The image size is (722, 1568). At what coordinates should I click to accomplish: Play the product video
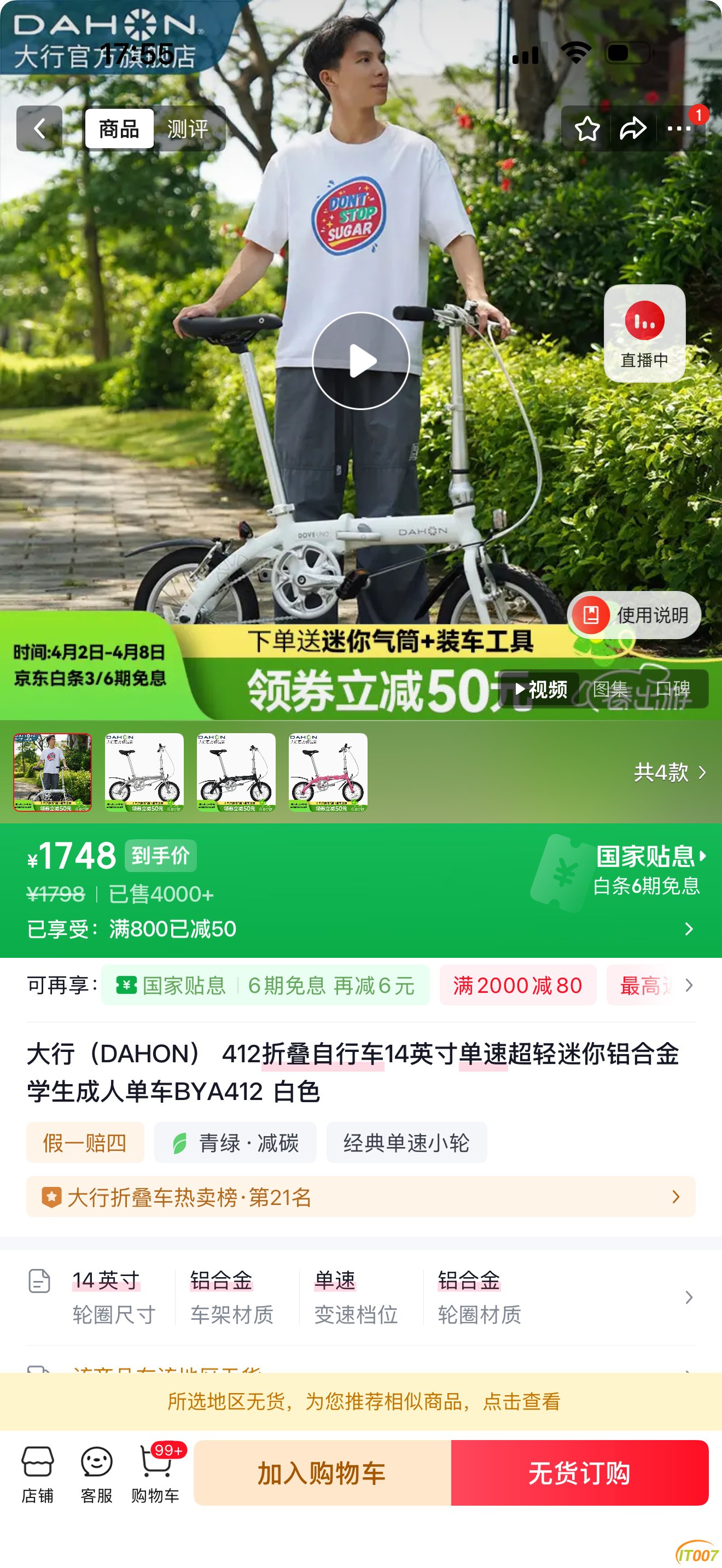pos(361,360)
